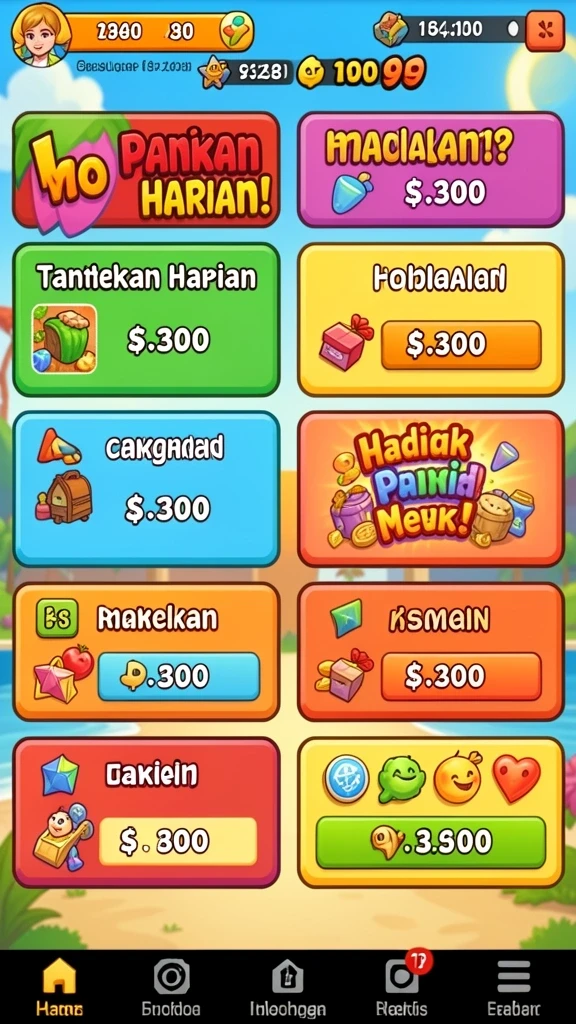Open the Hadiak Pakid Meuk banner

pyautogui.click(x=430, y=488)
